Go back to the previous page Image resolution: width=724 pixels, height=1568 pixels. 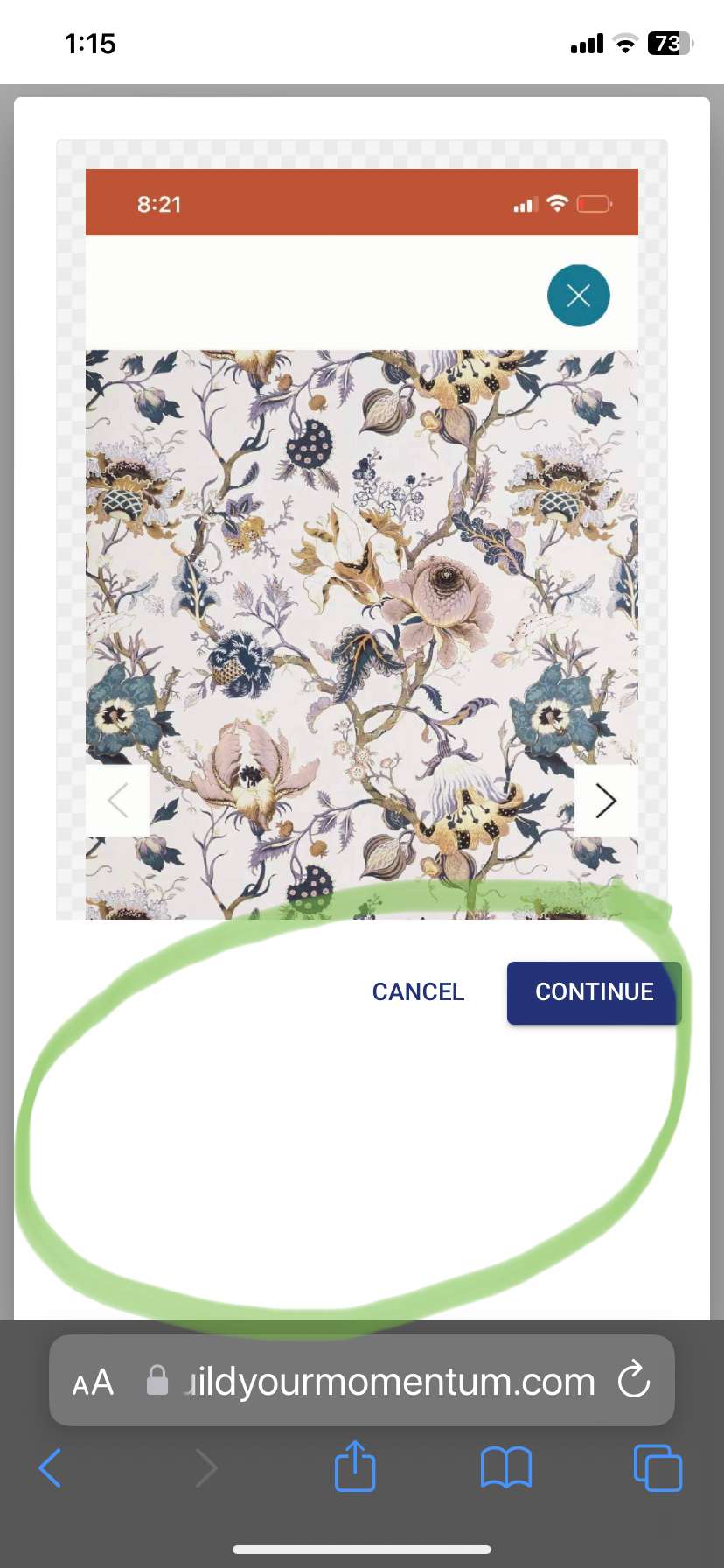pos(51,1467)
